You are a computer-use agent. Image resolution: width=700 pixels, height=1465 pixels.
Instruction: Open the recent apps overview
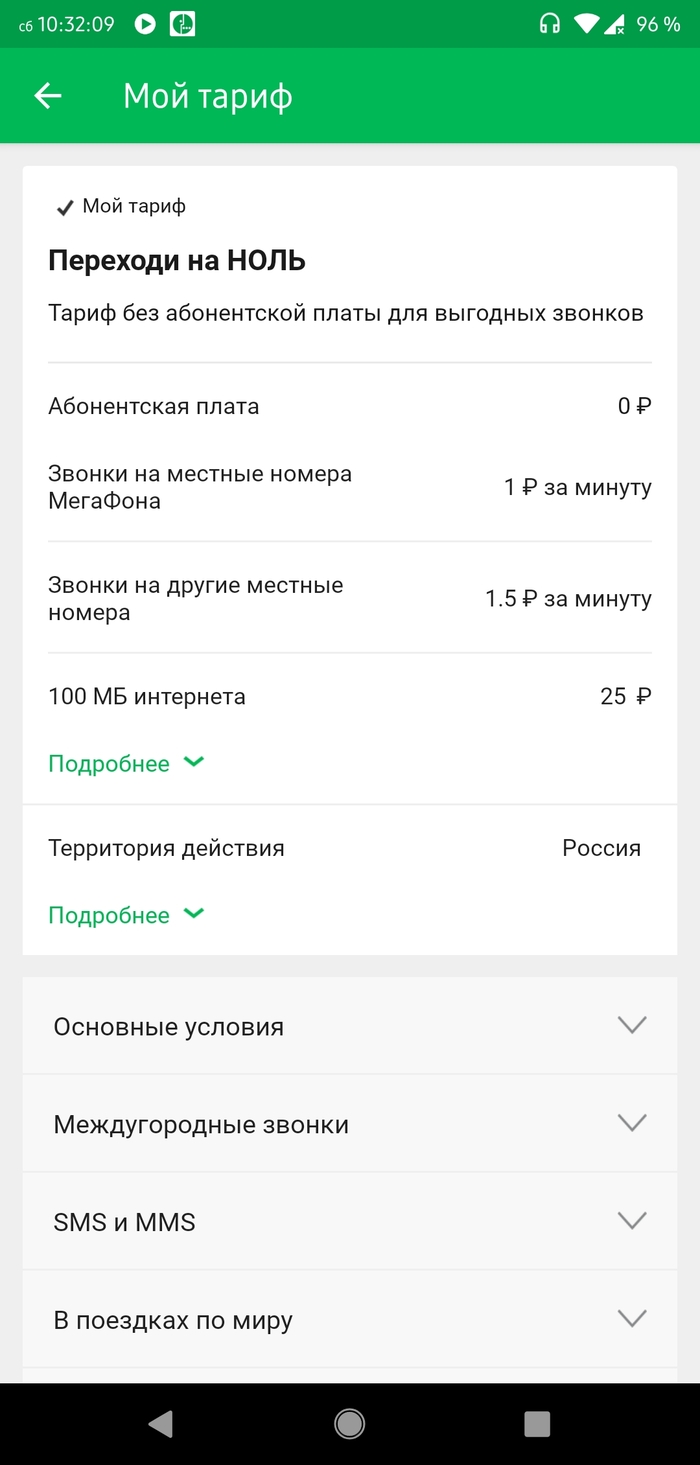(537, 1424)
